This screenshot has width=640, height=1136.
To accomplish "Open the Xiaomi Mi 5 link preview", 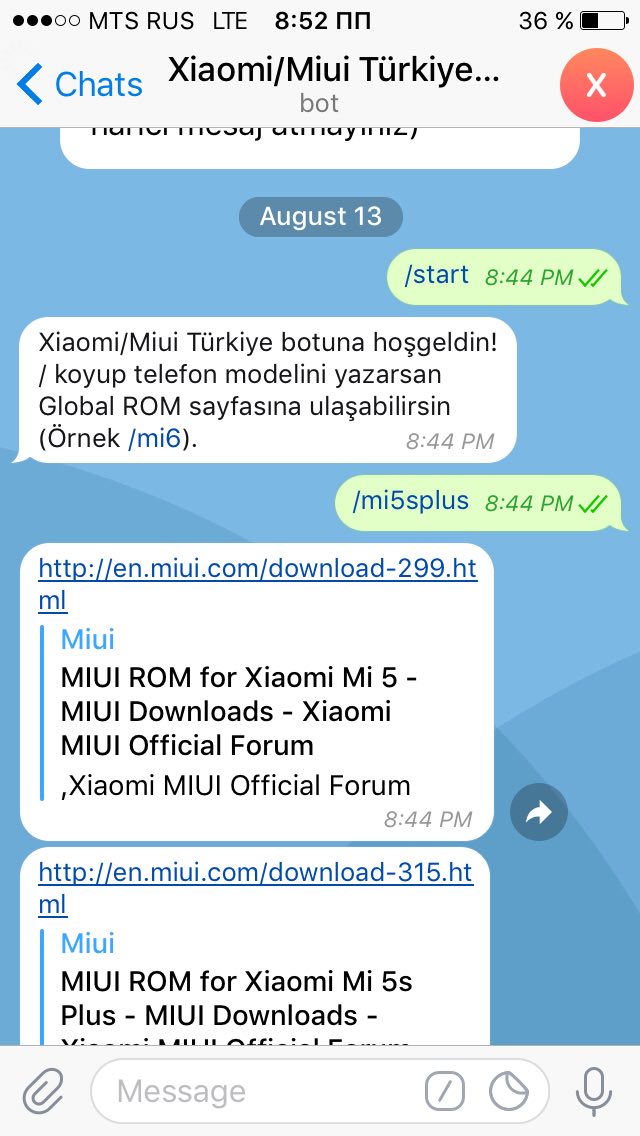I will [x=239, y=711].
